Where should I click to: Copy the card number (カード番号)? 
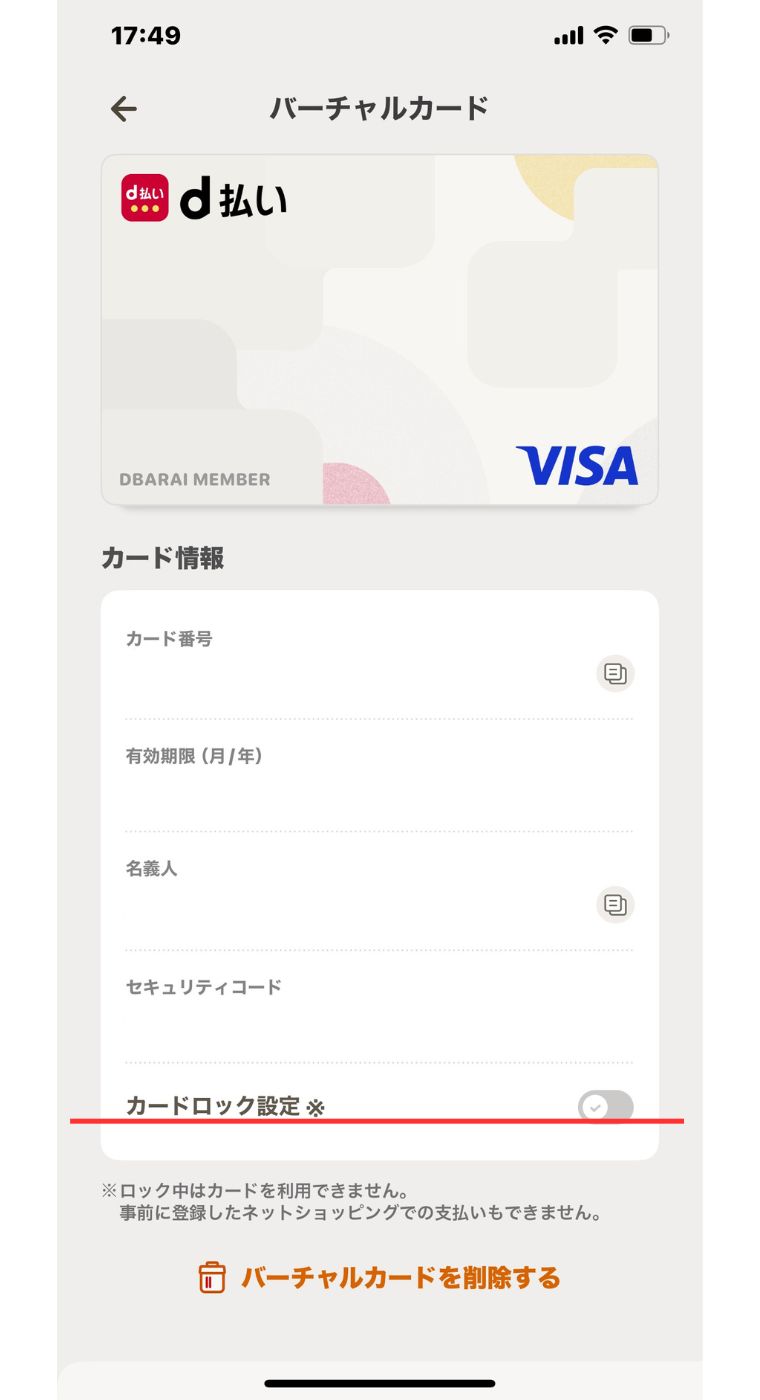point(616,674)
